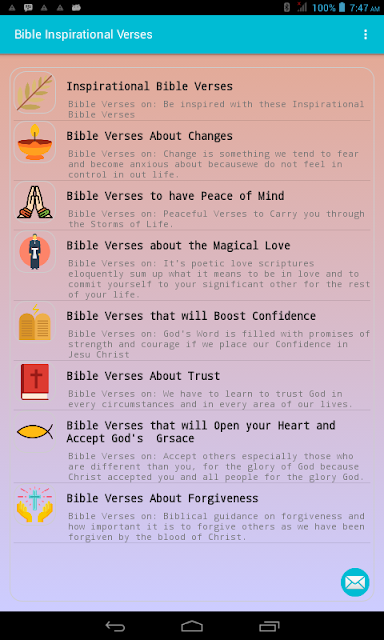Image resolution: width=384 pixels, height=640 pixels.
Task: Open Bible Verses About Trust
Action: click(192, 385)
